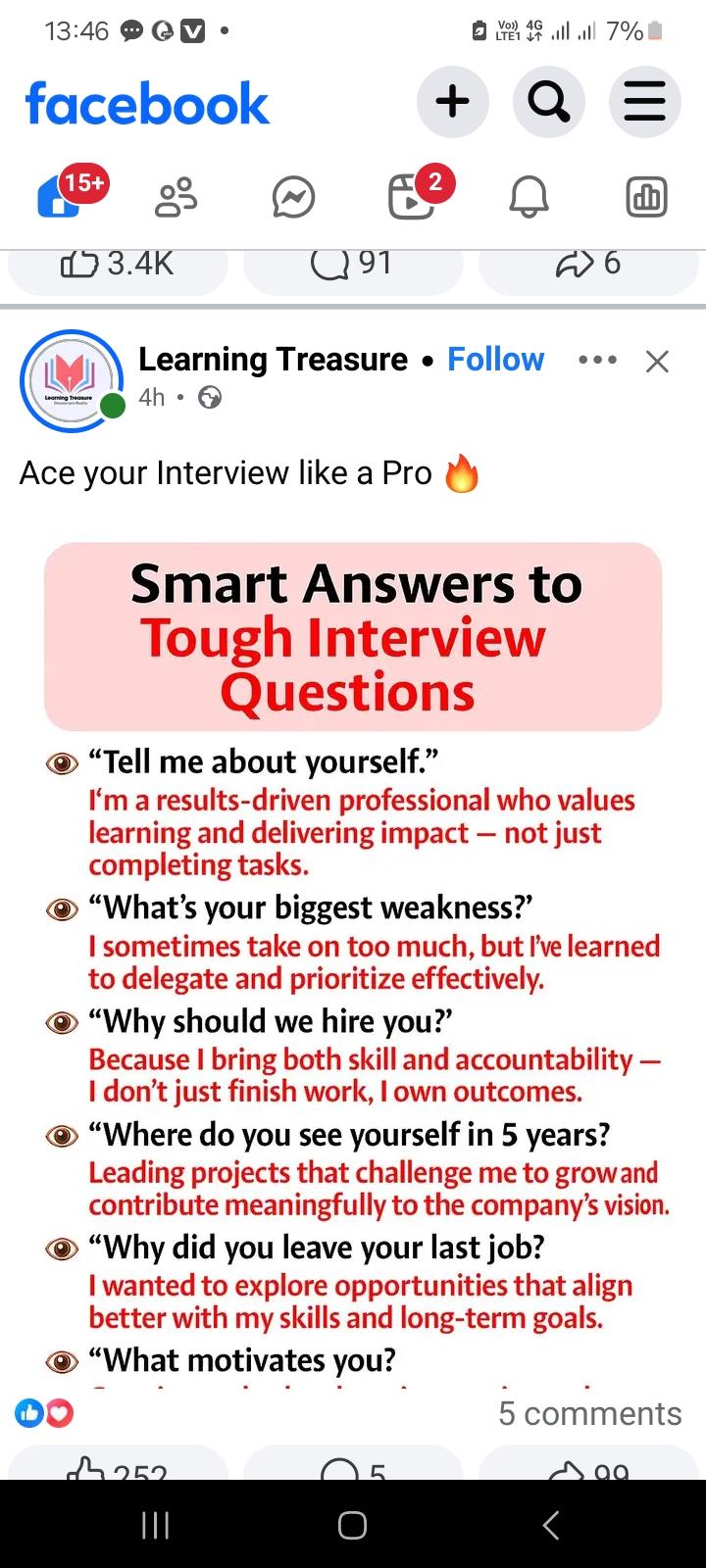Open the post's three-dot options menu

597,360
